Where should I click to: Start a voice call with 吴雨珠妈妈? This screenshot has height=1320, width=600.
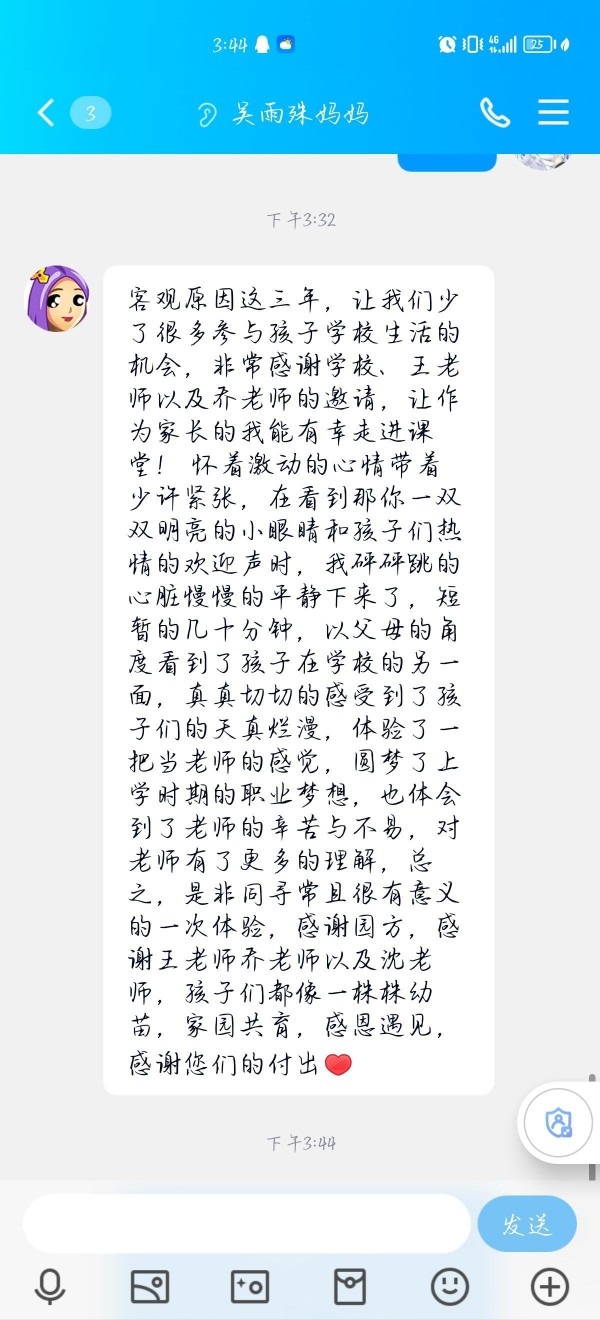click(x=495, y=112)
